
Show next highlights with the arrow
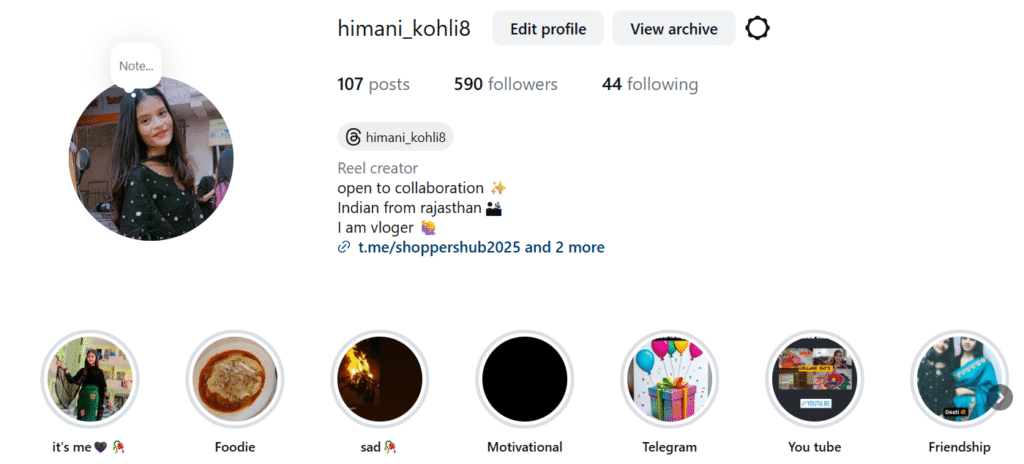1001,398
